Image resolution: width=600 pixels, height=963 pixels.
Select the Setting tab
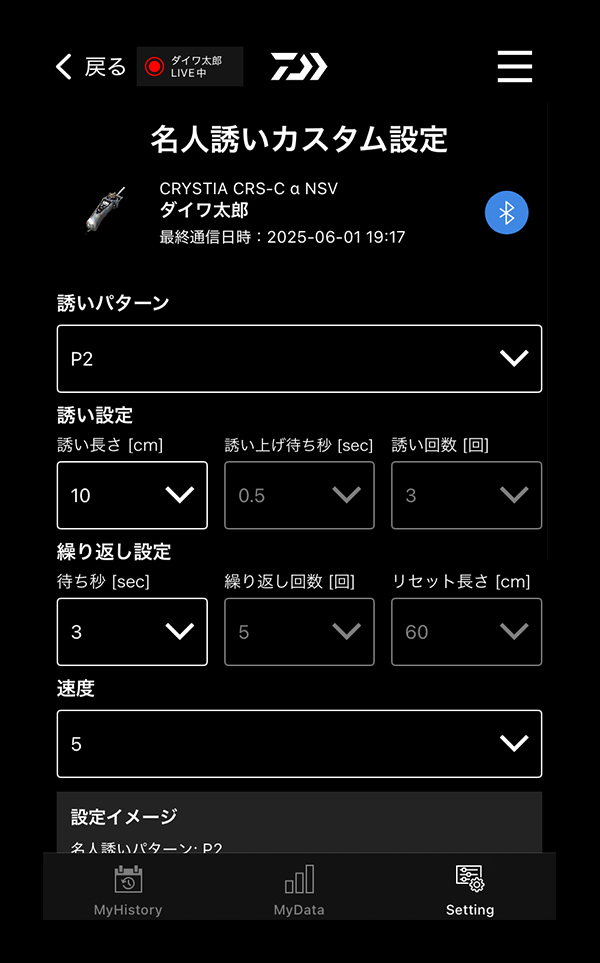tap(470, 890)
